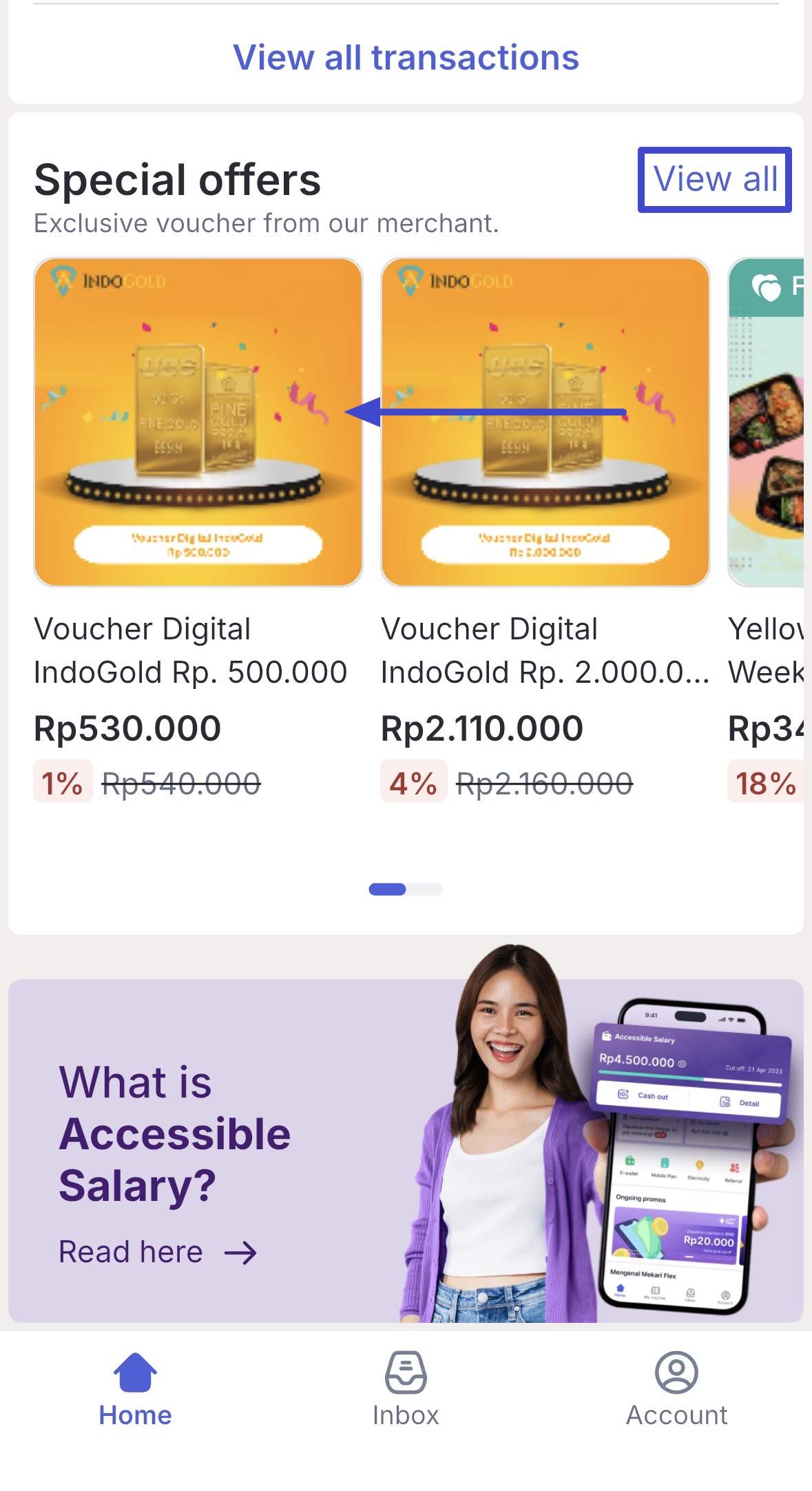Image resolution: width=812 pixels, height=1491 pixels.
Task: Open the 18% discount Yellow food offer
Action: click(767, 422)
